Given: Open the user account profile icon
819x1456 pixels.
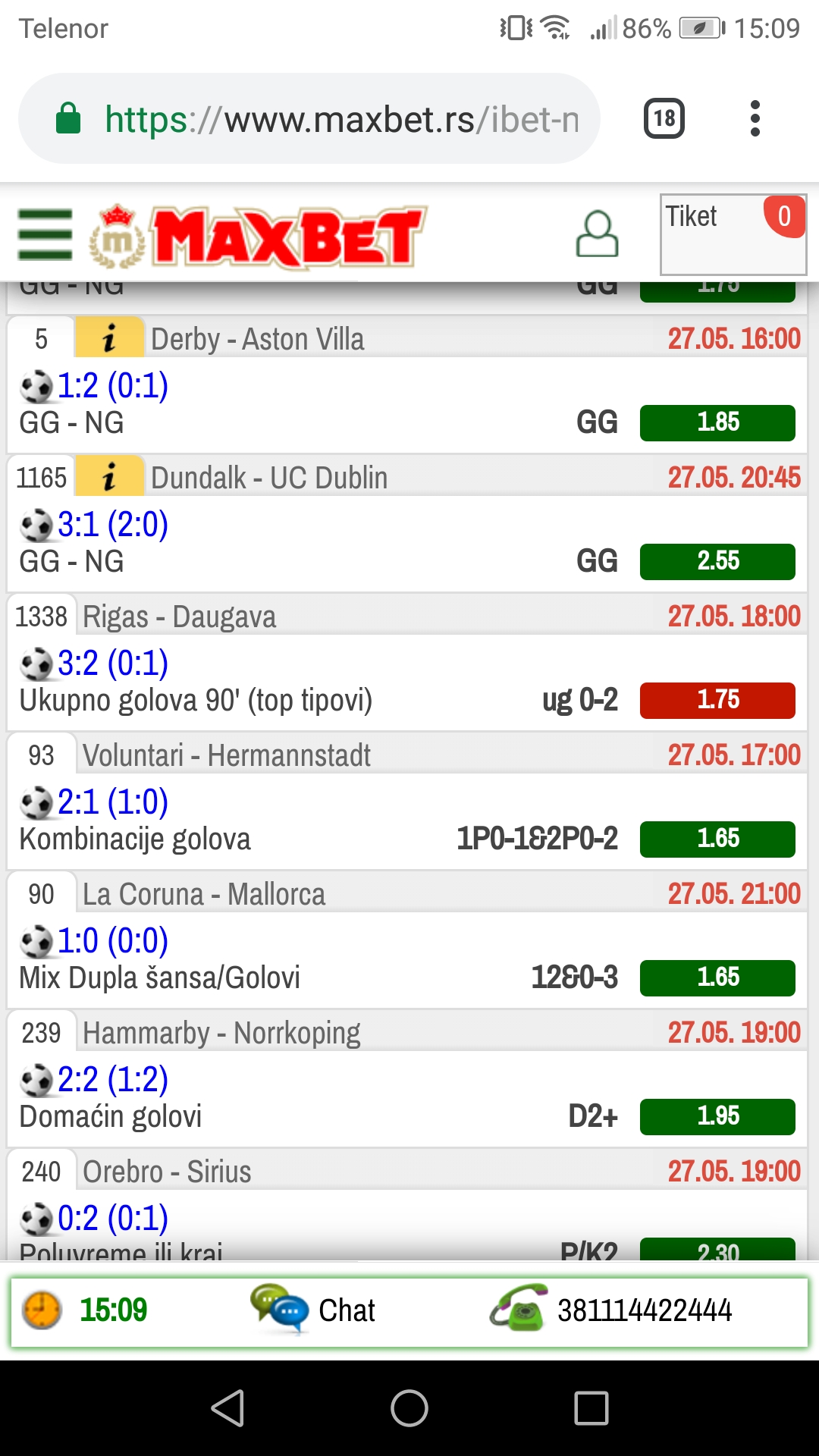Looking at the screenshot, I should [x=598, y=234].
